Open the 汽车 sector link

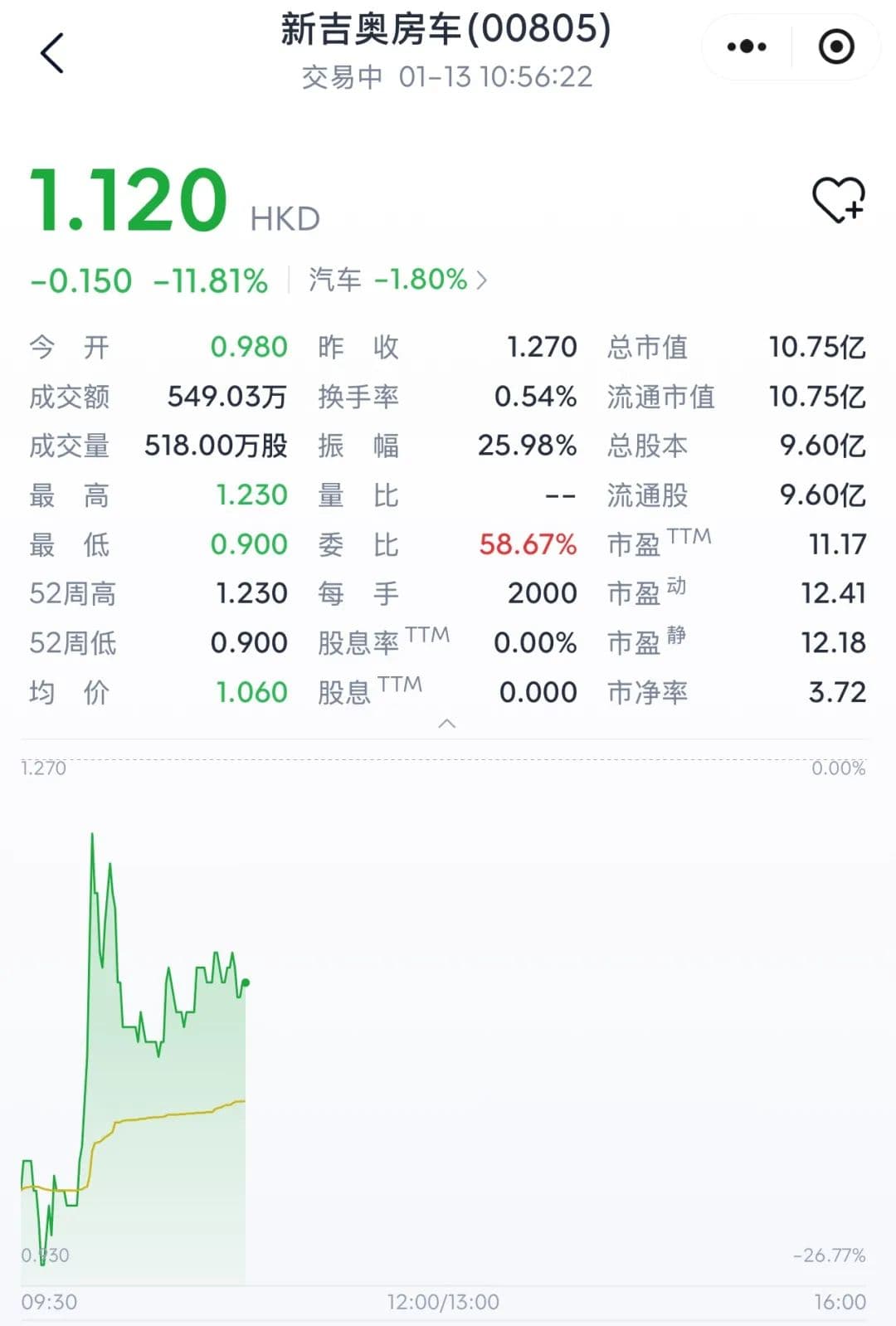click(x=397, y=280)
